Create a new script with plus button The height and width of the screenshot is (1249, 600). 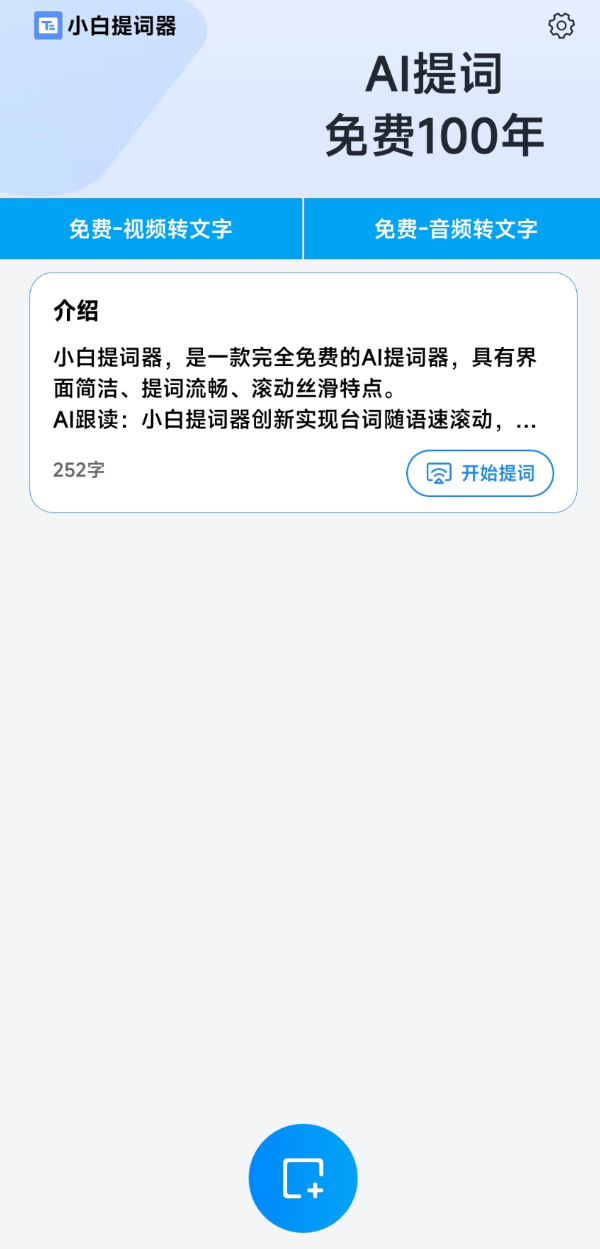pos(303,1177)
